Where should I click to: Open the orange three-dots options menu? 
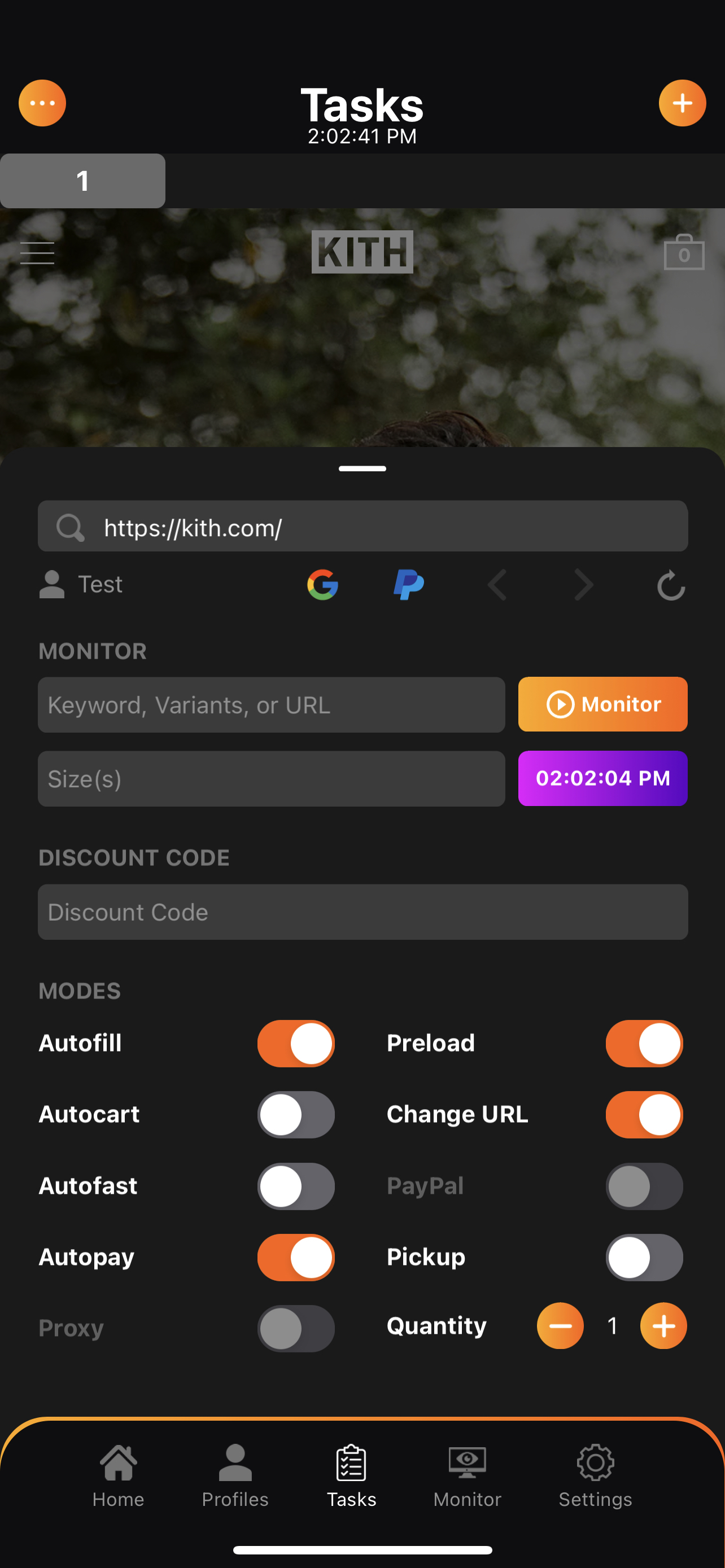click(x=42, y=103)
